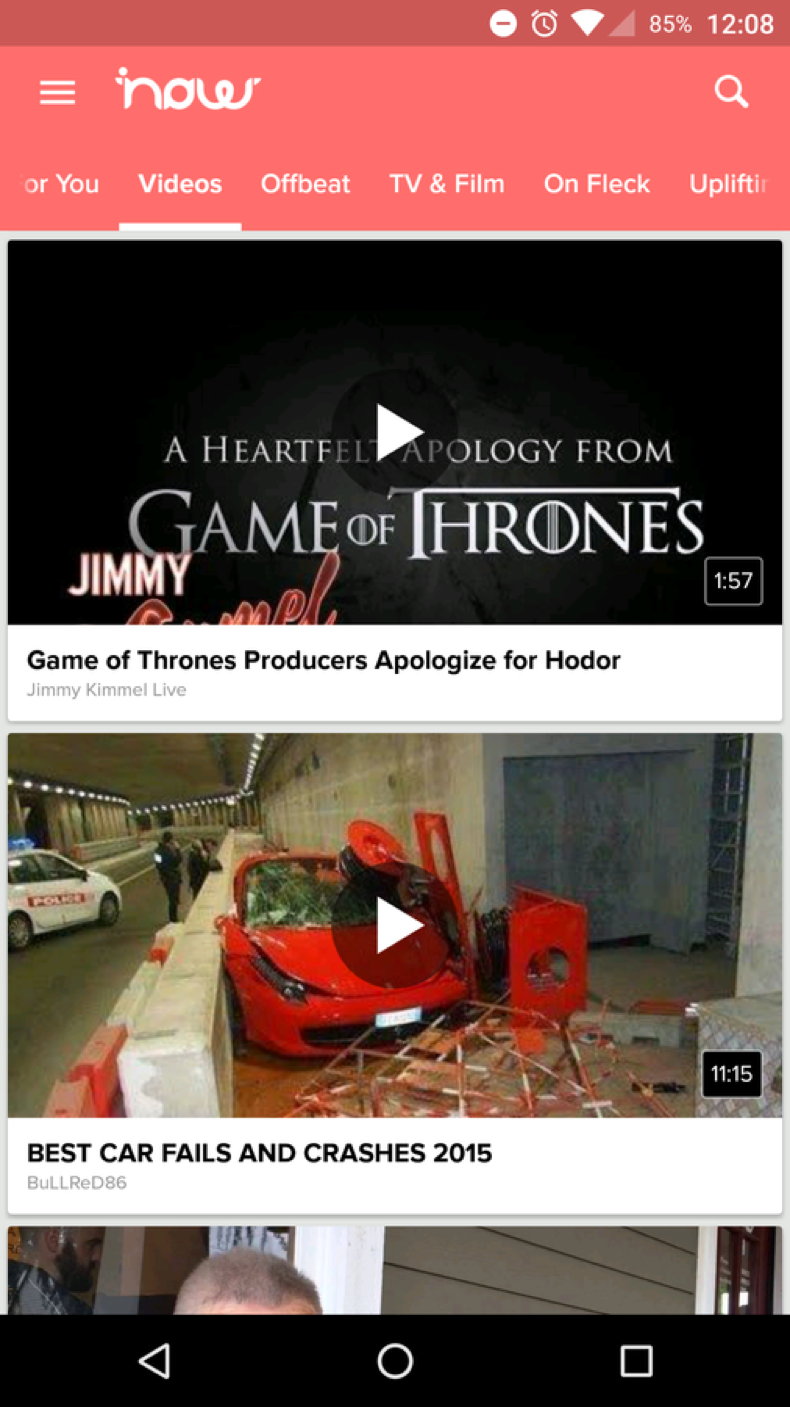790x1407 pixels.
Task: Select the Videos tab
Action: (x=180, y=184)
